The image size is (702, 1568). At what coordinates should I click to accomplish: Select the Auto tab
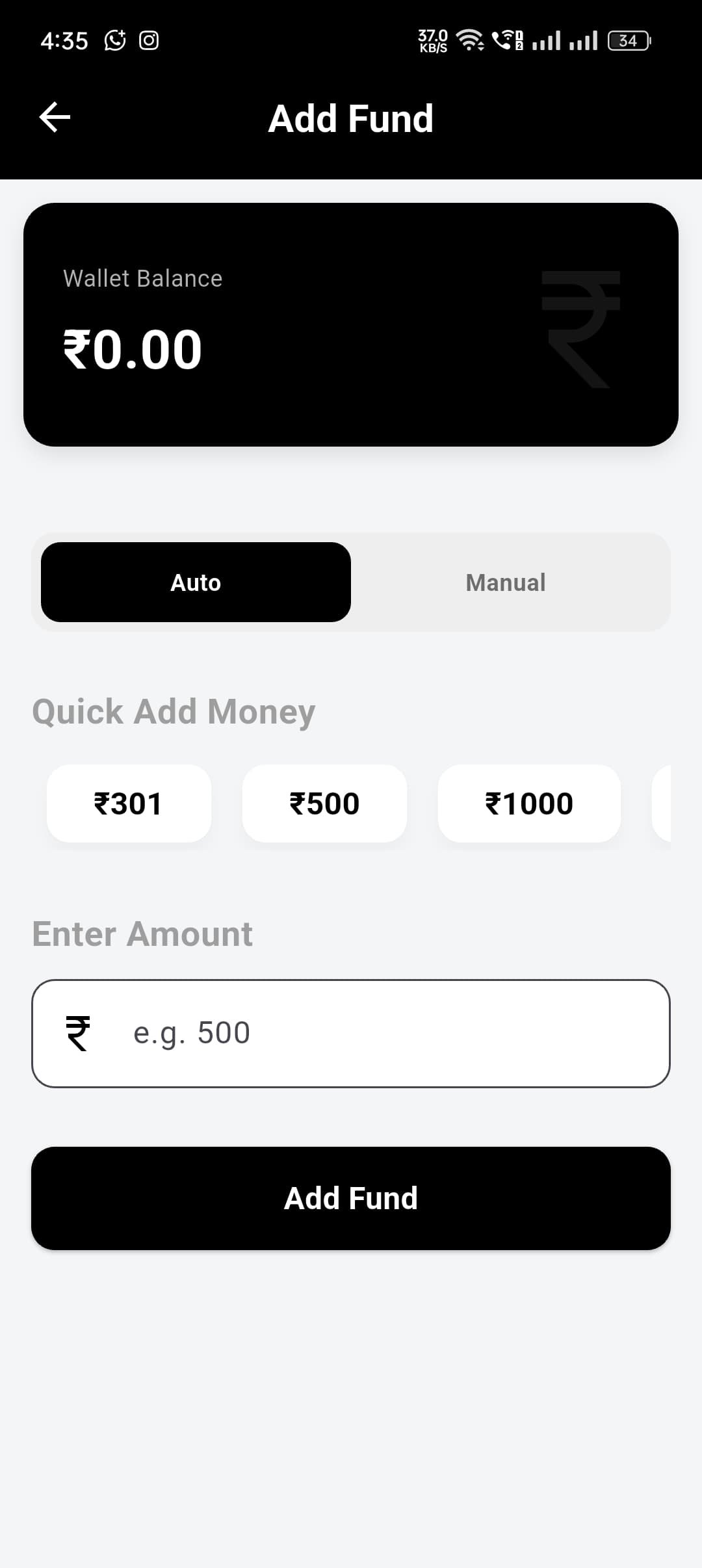(x=195, y=582)
